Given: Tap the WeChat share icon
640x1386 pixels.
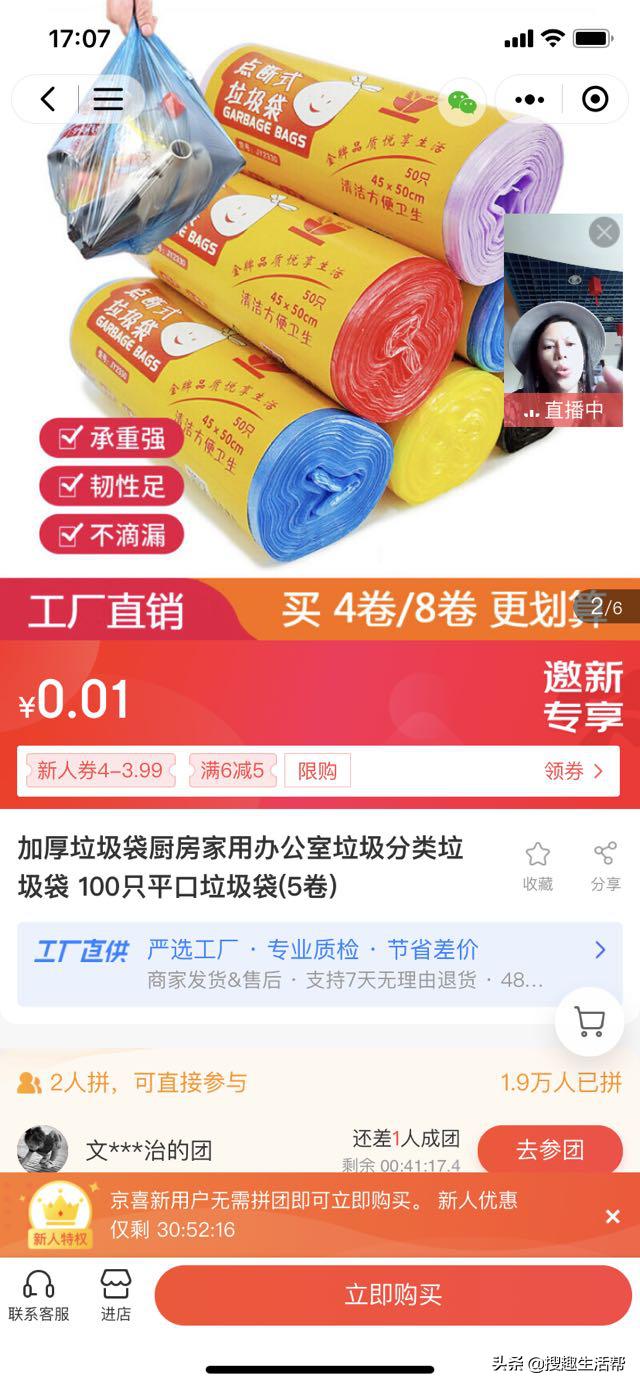Looking at the screenshot, I should click(461, 101).
